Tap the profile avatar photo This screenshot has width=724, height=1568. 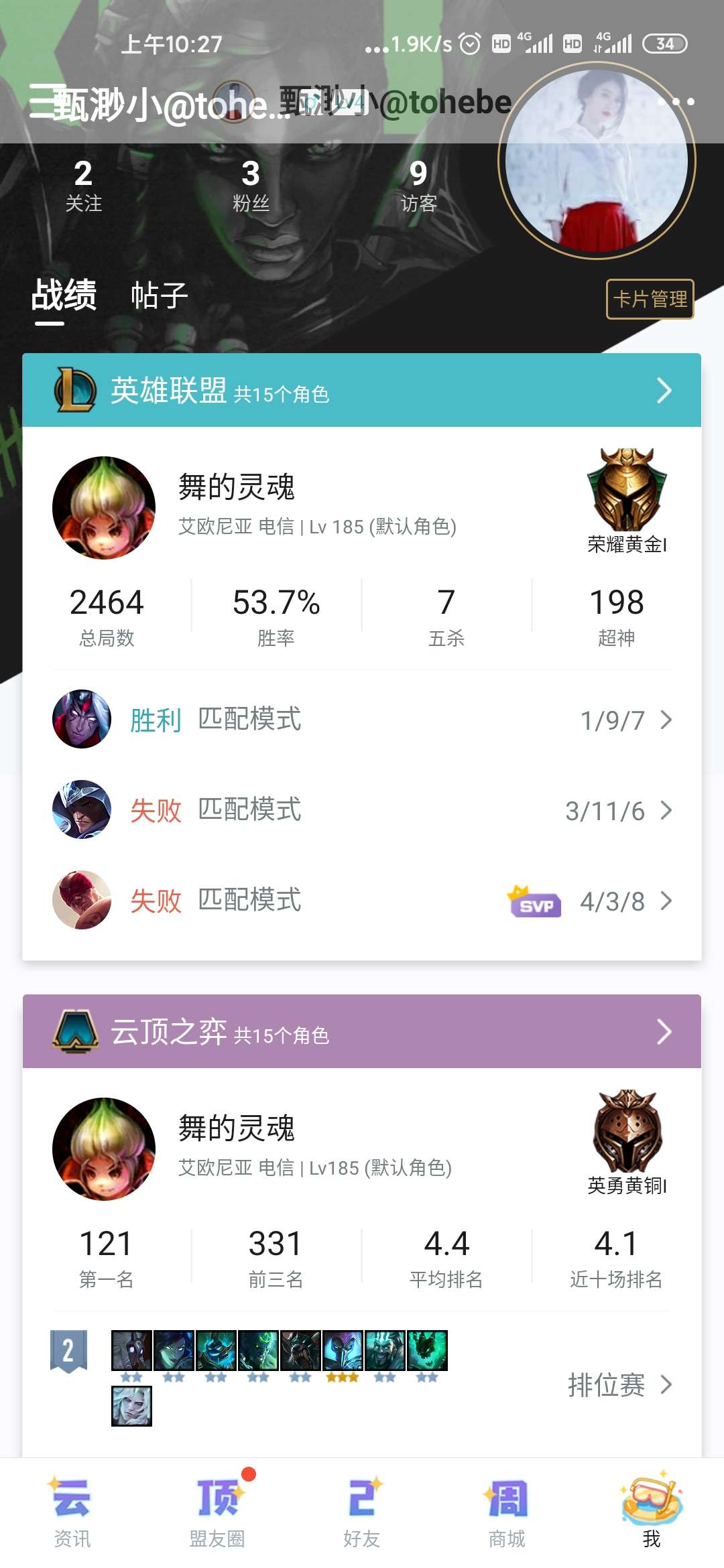point(597,161)
